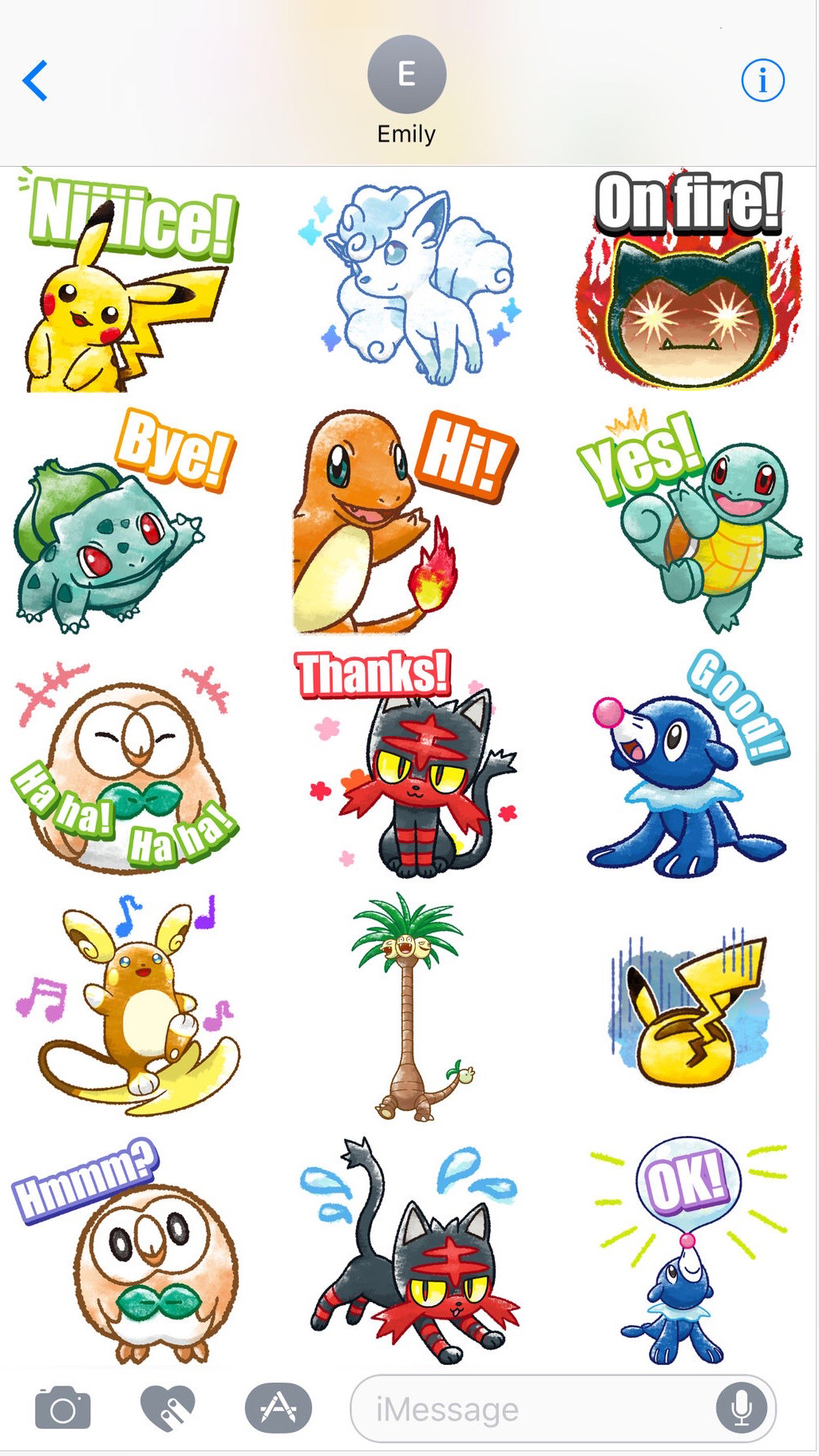Choose the Litten "Thanks!" sticker
The image size is (819, 1456).
pos(407,762)
